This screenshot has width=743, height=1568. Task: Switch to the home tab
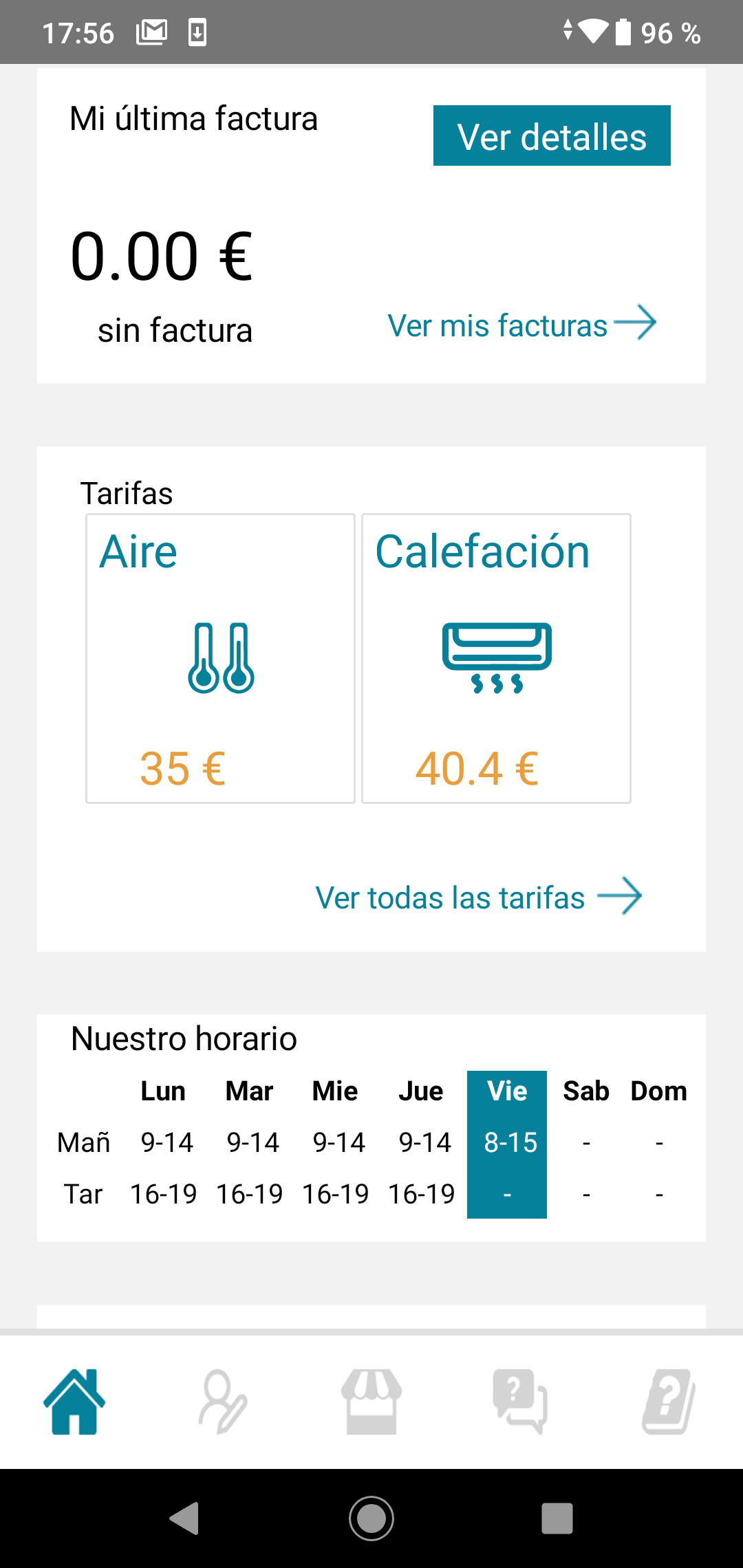[x=74, y=1402]
